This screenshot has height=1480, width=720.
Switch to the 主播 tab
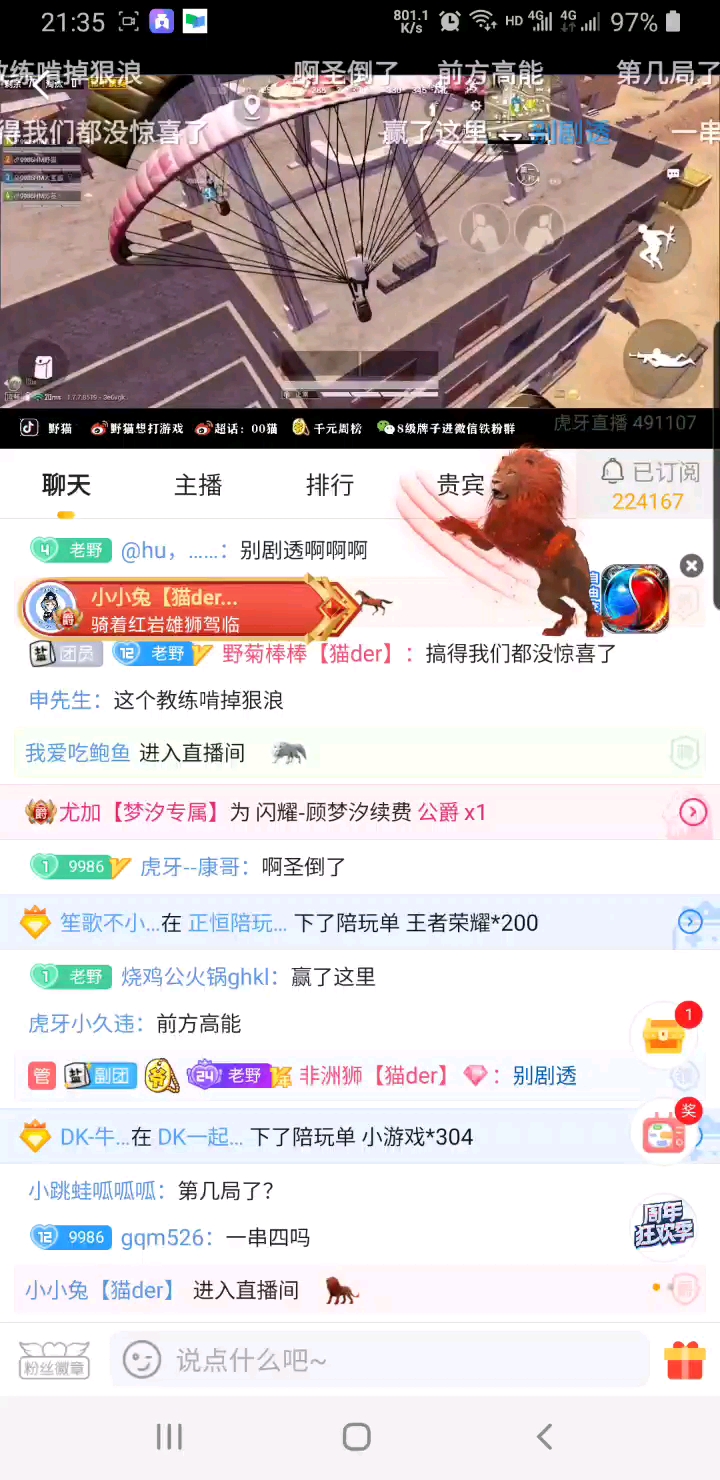[x=198, y=486]
